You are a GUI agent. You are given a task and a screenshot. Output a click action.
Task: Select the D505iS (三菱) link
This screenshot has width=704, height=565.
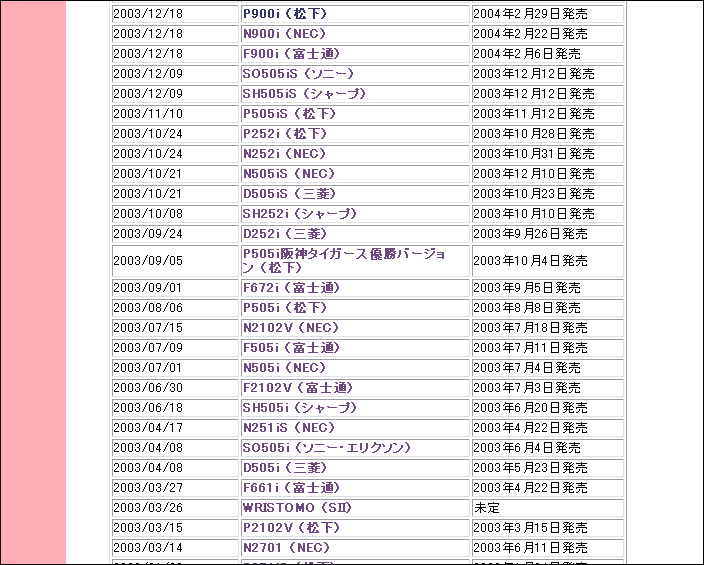click(x=289, y=194)
